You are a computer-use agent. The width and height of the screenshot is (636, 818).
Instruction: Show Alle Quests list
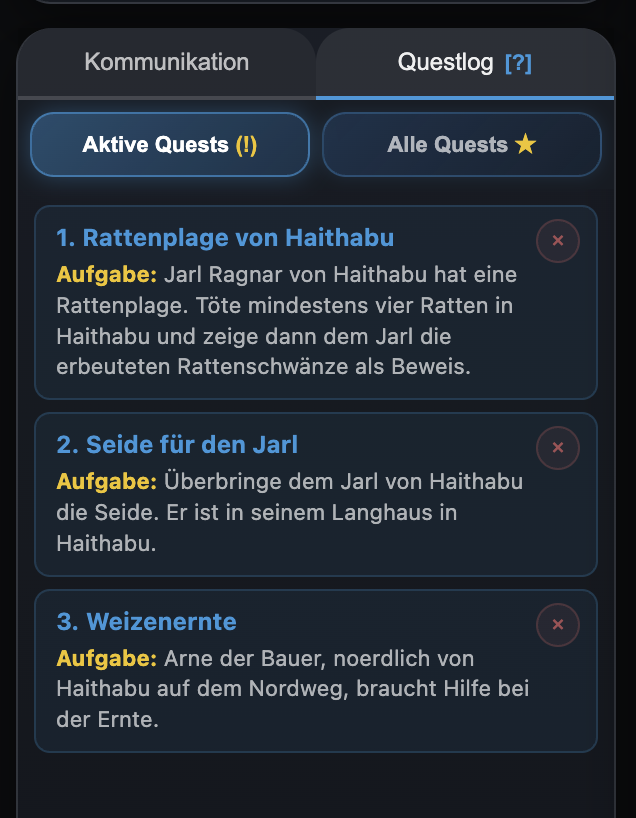461,145
